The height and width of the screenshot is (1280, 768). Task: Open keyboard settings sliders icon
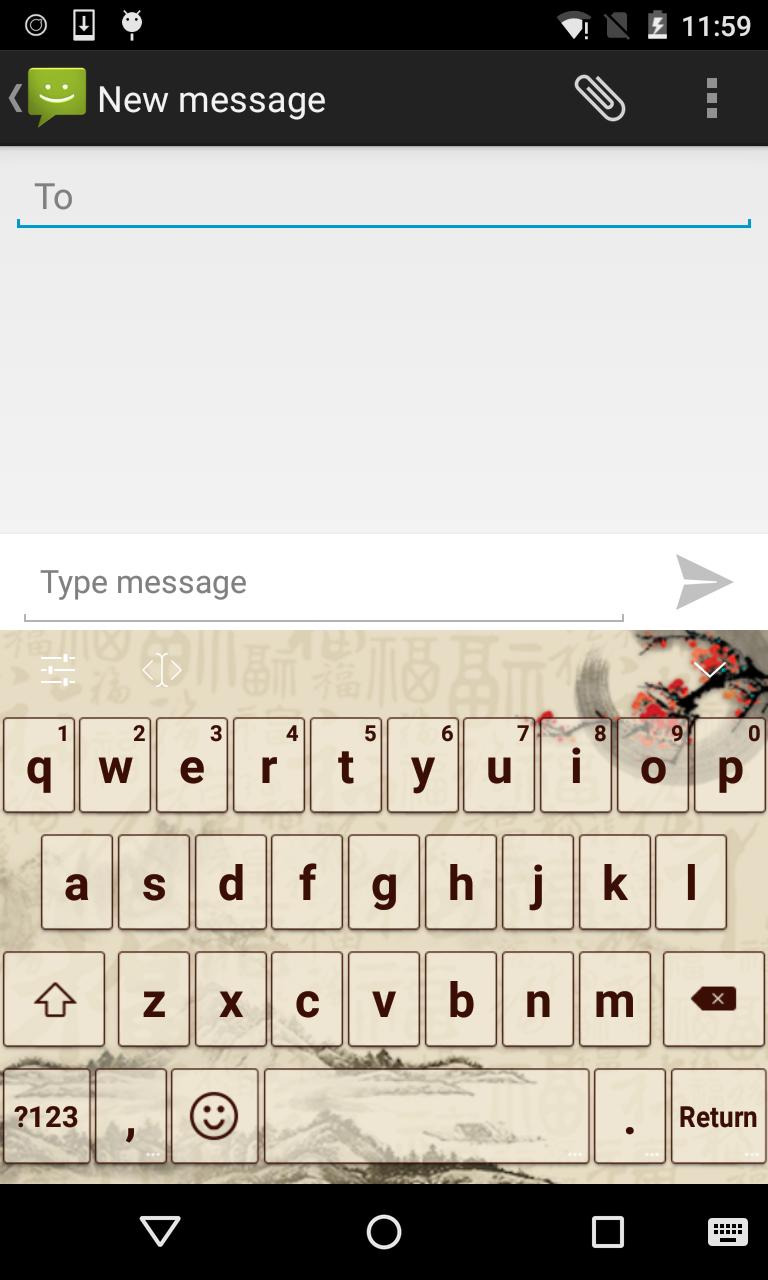click(58, 669)
